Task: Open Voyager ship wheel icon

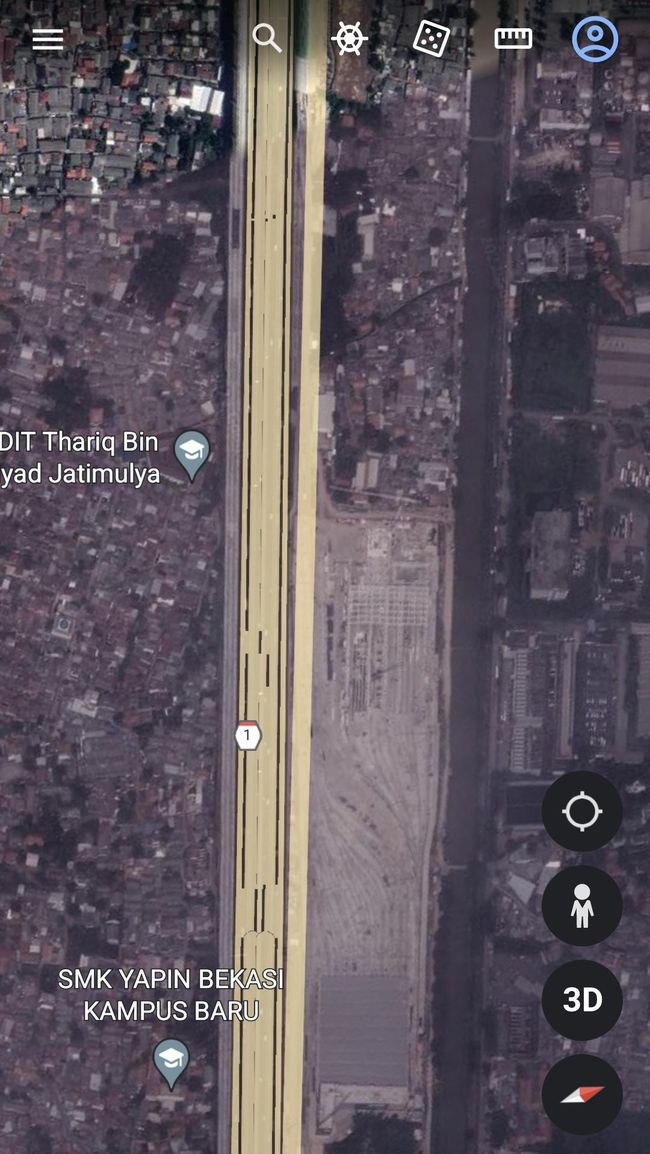Action: [349, 38]
